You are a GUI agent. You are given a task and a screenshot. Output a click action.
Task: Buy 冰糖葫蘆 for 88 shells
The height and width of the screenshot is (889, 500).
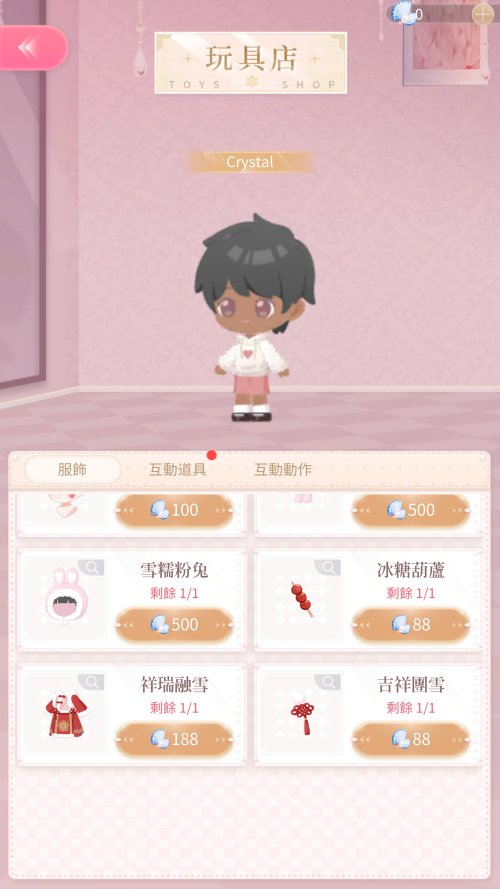[411, 625]
